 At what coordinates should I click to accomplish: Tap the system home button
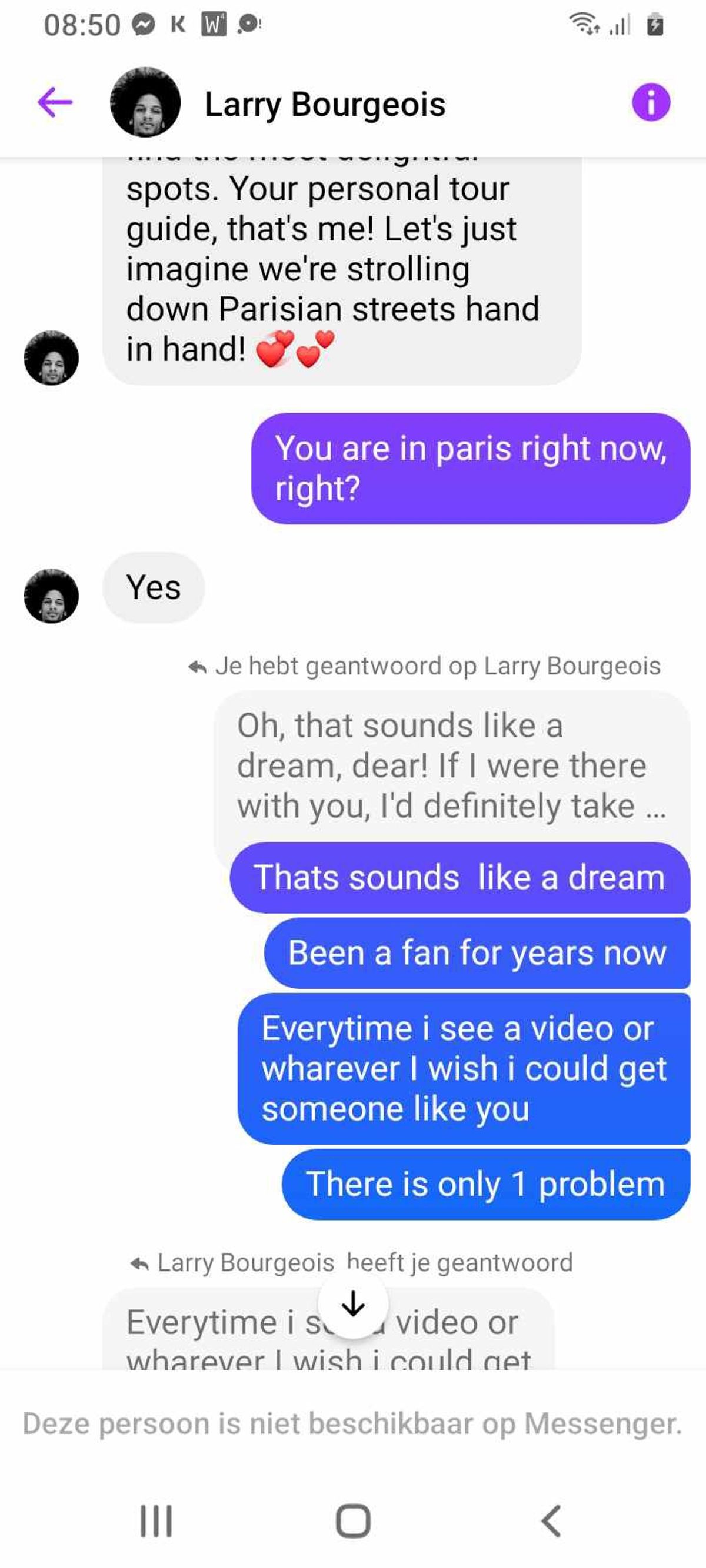point(352,1520)
